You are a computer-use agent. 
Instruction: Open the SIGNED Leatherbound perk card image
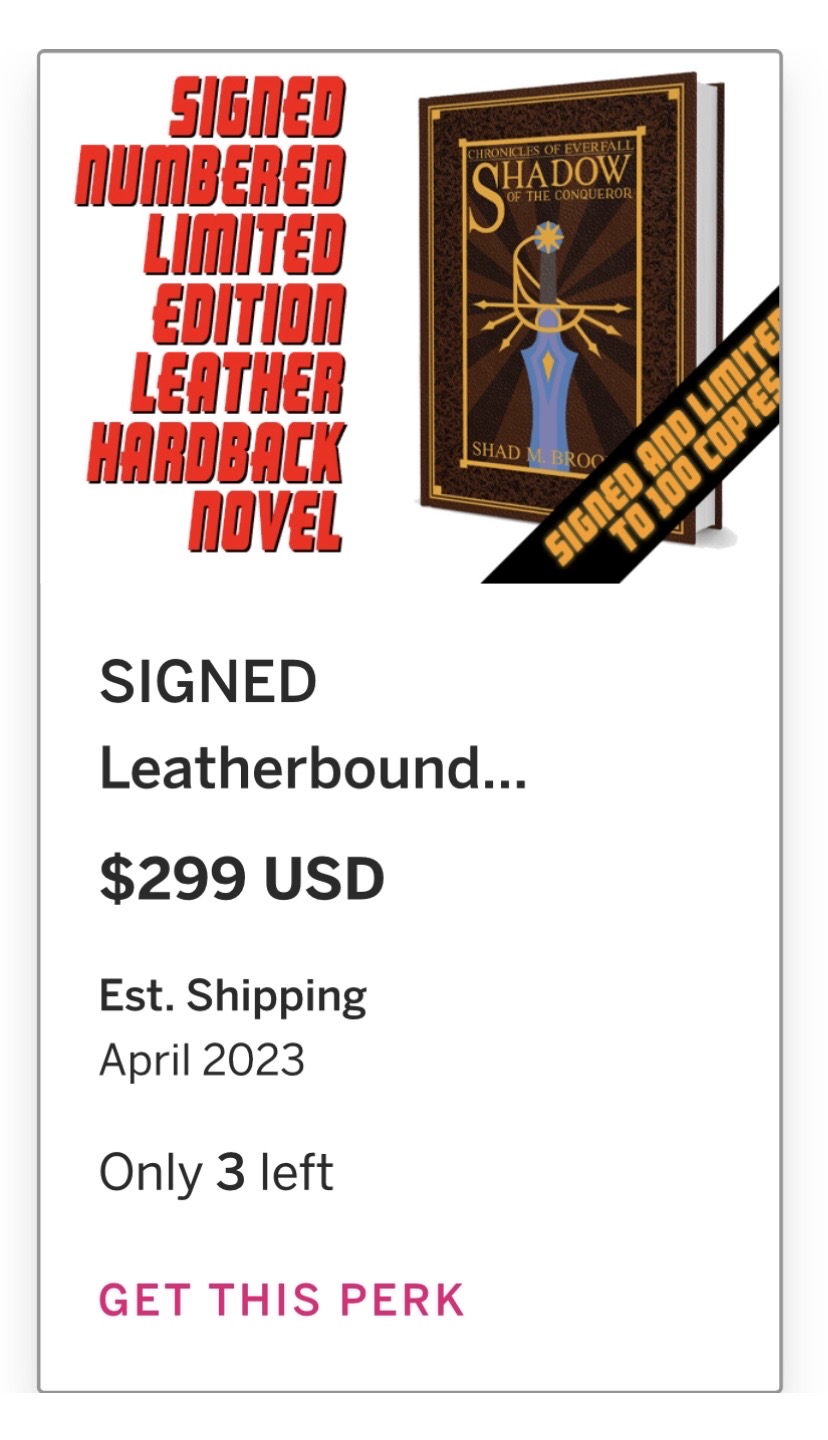point(410,318)
